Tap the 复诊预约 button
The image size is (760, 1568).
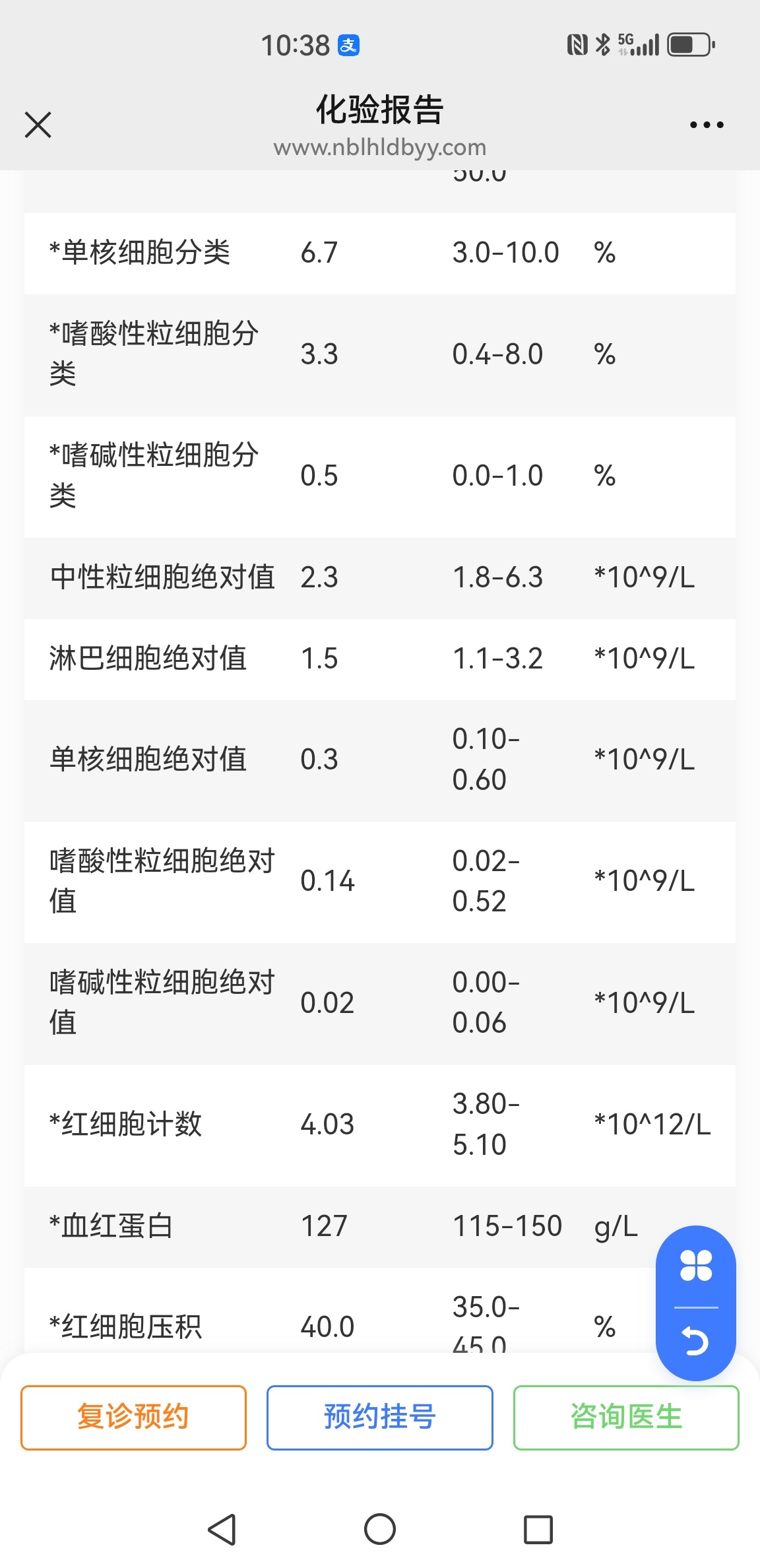pyautogui.click(x=133, y=1417)
